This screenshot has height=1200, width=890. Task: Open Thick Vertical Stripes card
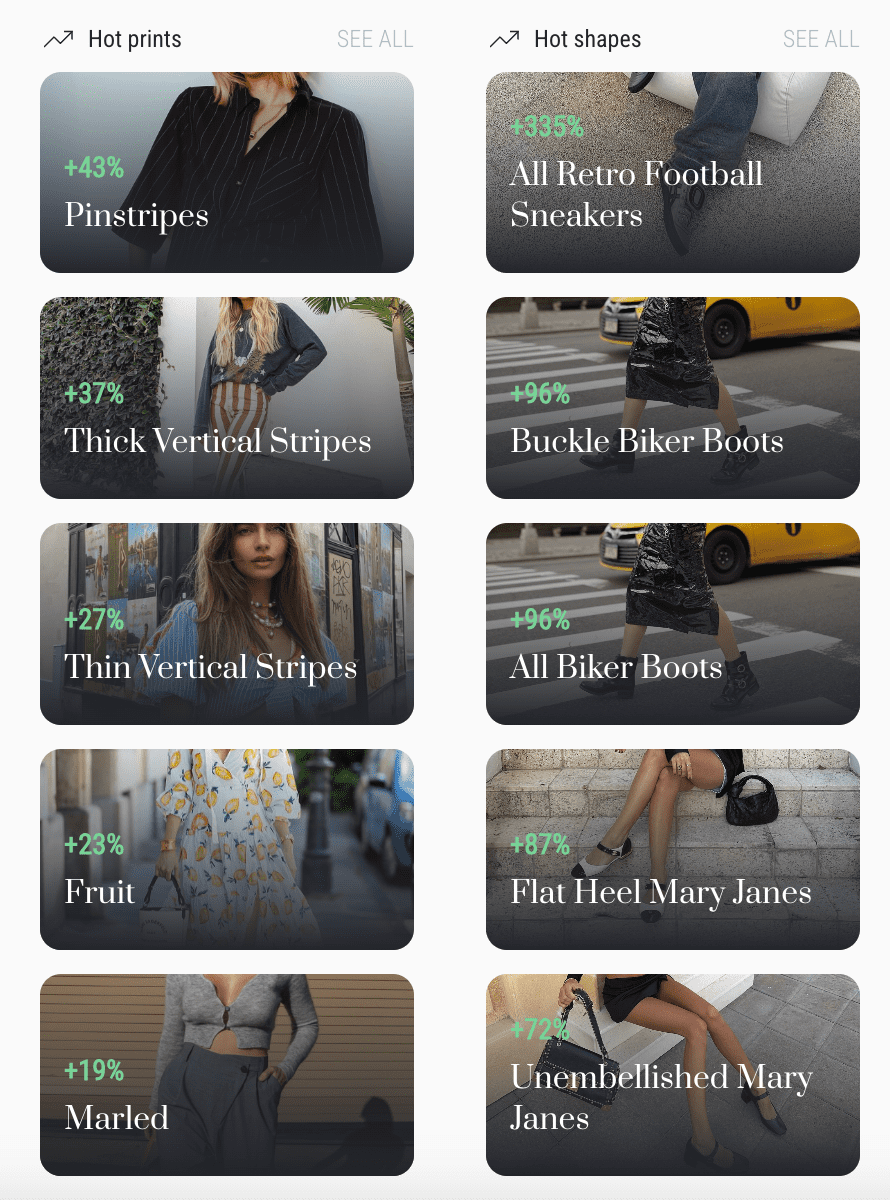tap(227, 398)
